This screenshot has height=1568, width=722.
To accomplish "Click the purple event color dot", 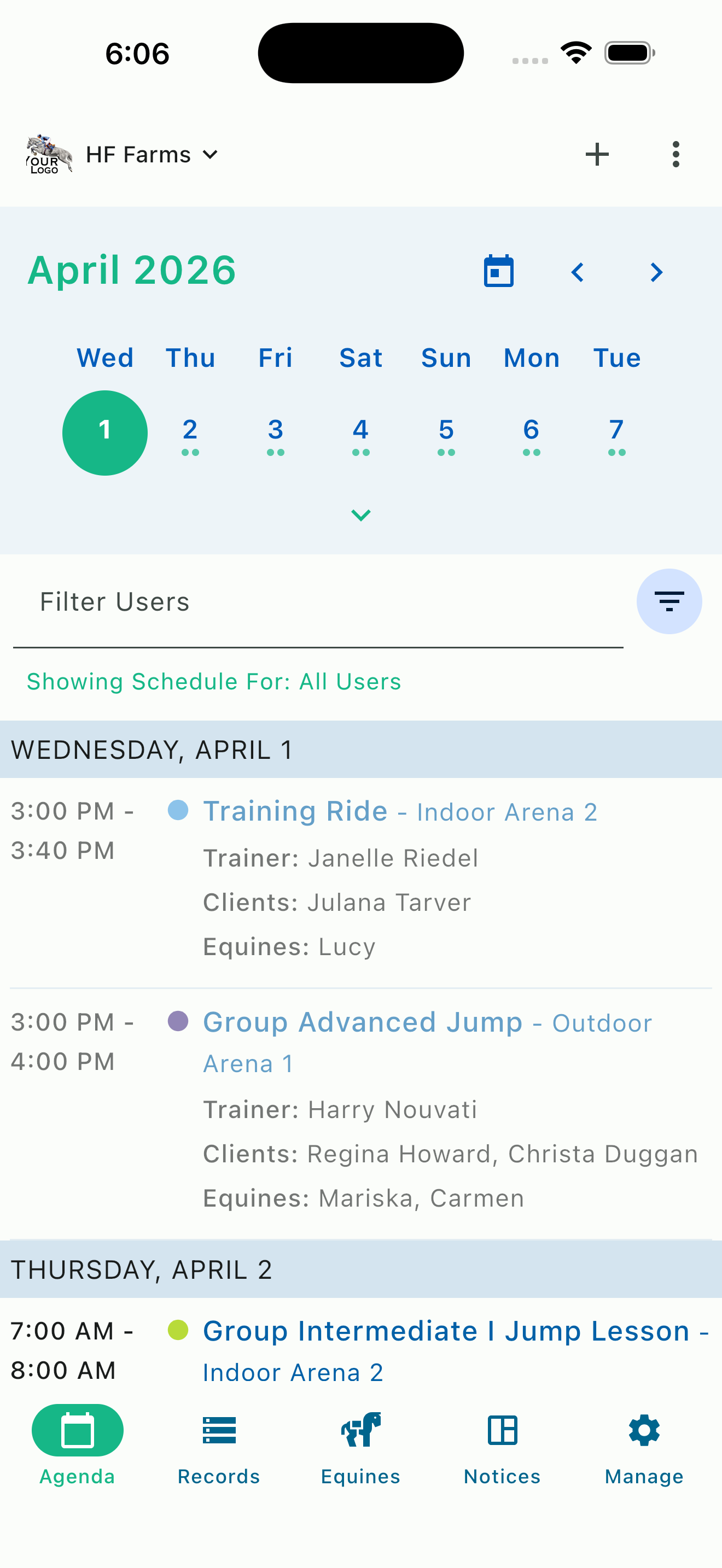I will (x=179, y=1022).
